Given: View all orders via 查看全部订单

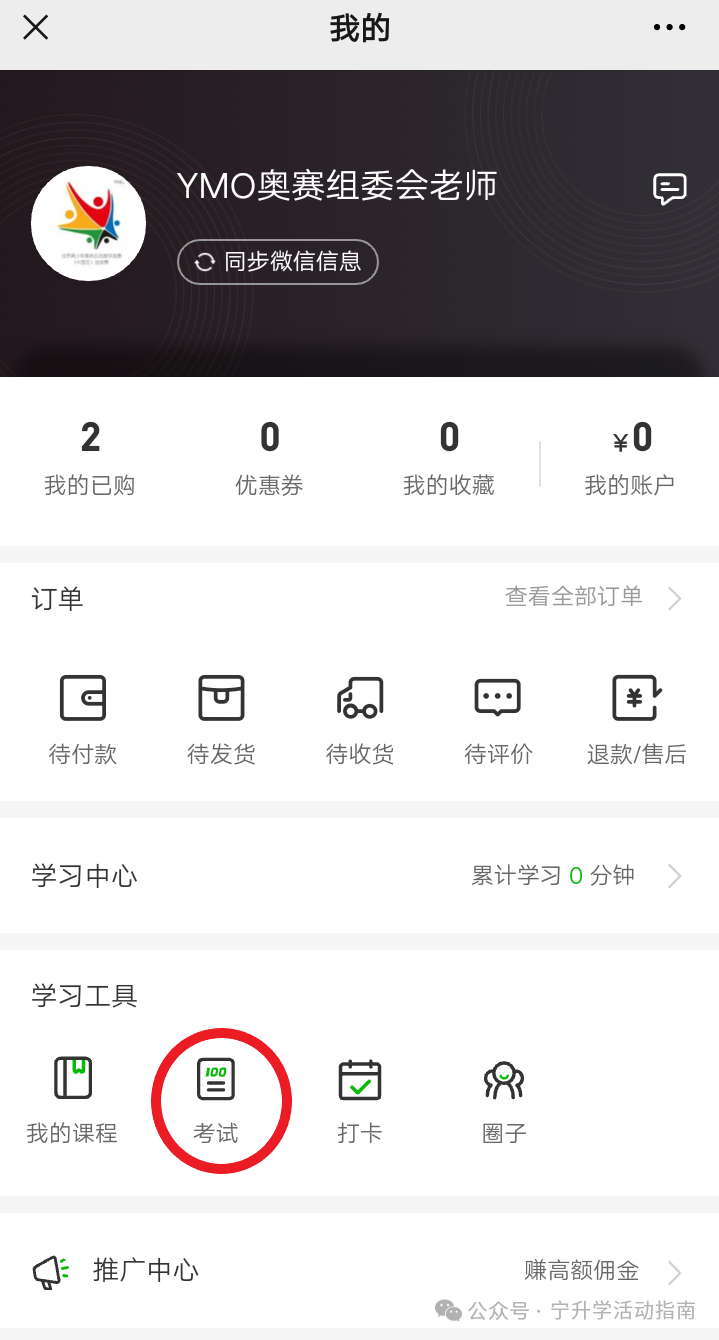Looking at the screenshot, I should (x=594, y=598).
